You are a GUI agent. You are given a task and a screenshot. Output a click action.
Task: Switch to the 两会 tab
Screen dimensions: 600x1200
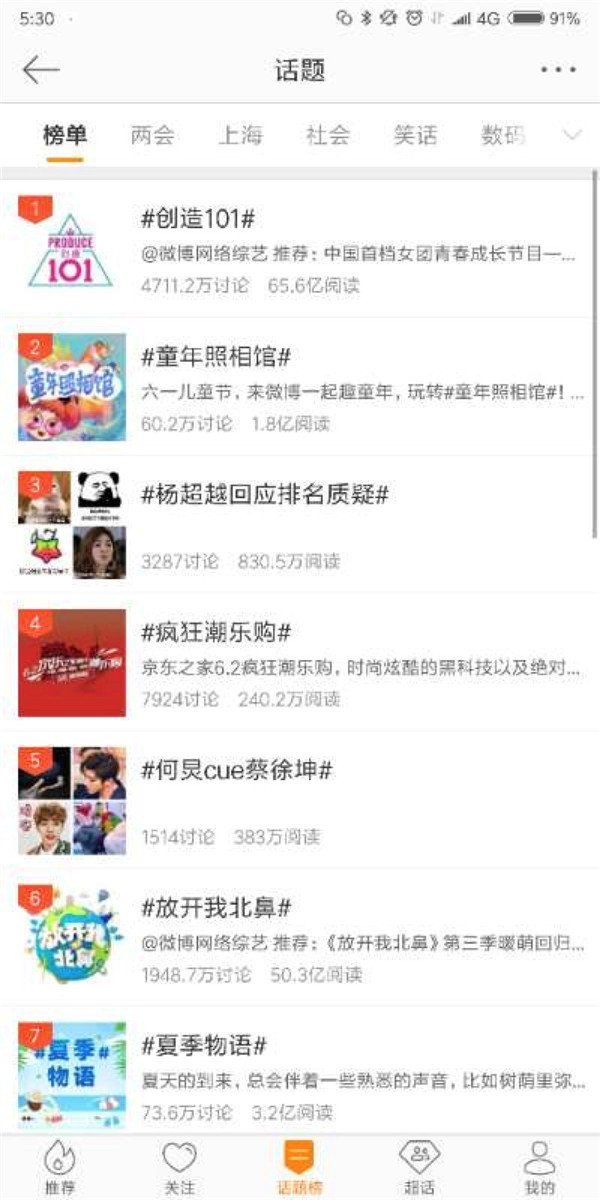[152, 135]
